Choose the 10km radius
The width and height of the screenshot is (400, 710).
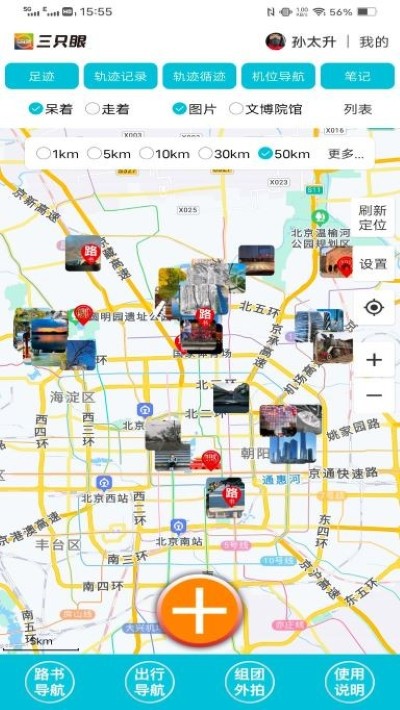pyautogui.click(x=164, y=154)
